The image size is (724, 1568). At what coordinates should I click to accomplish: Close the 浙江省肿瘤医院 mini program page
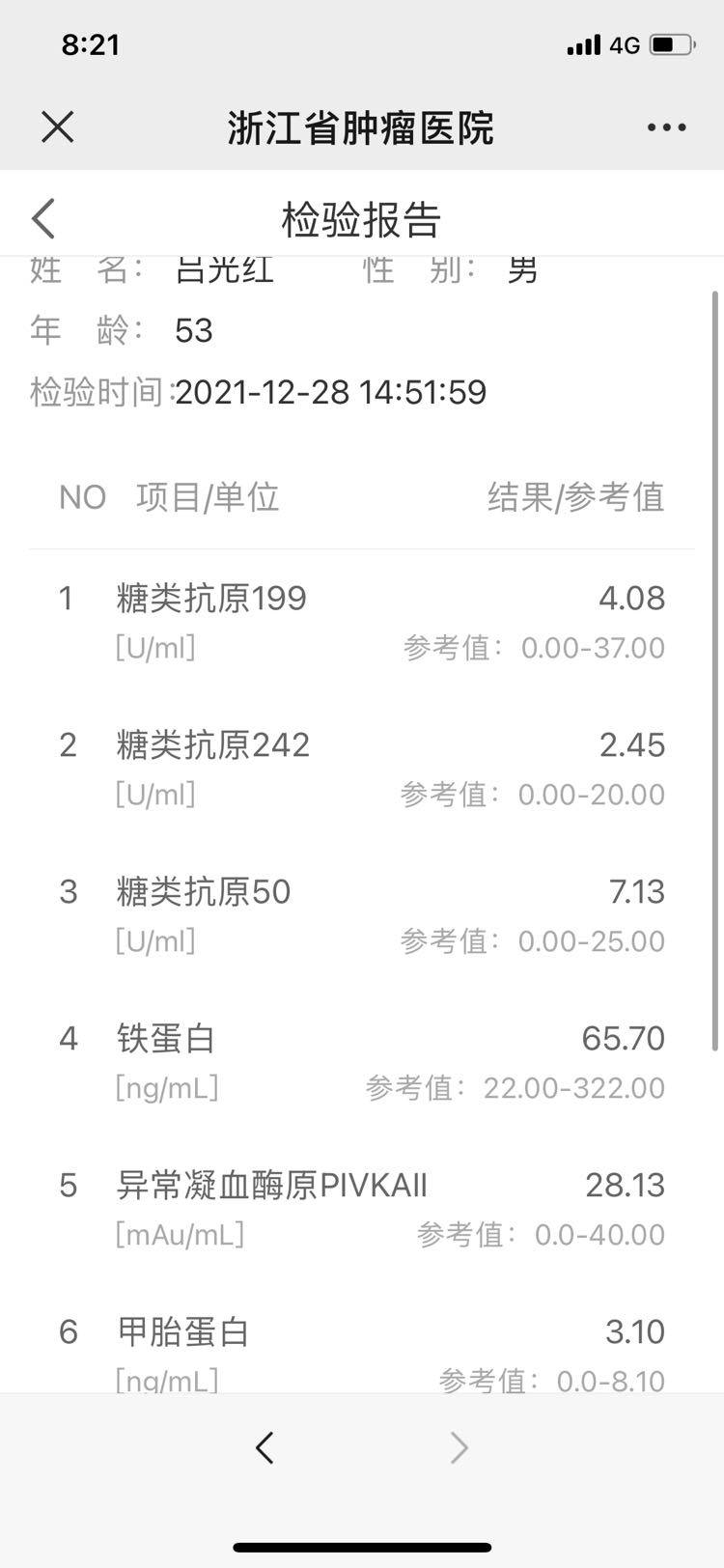pos(58,126)
